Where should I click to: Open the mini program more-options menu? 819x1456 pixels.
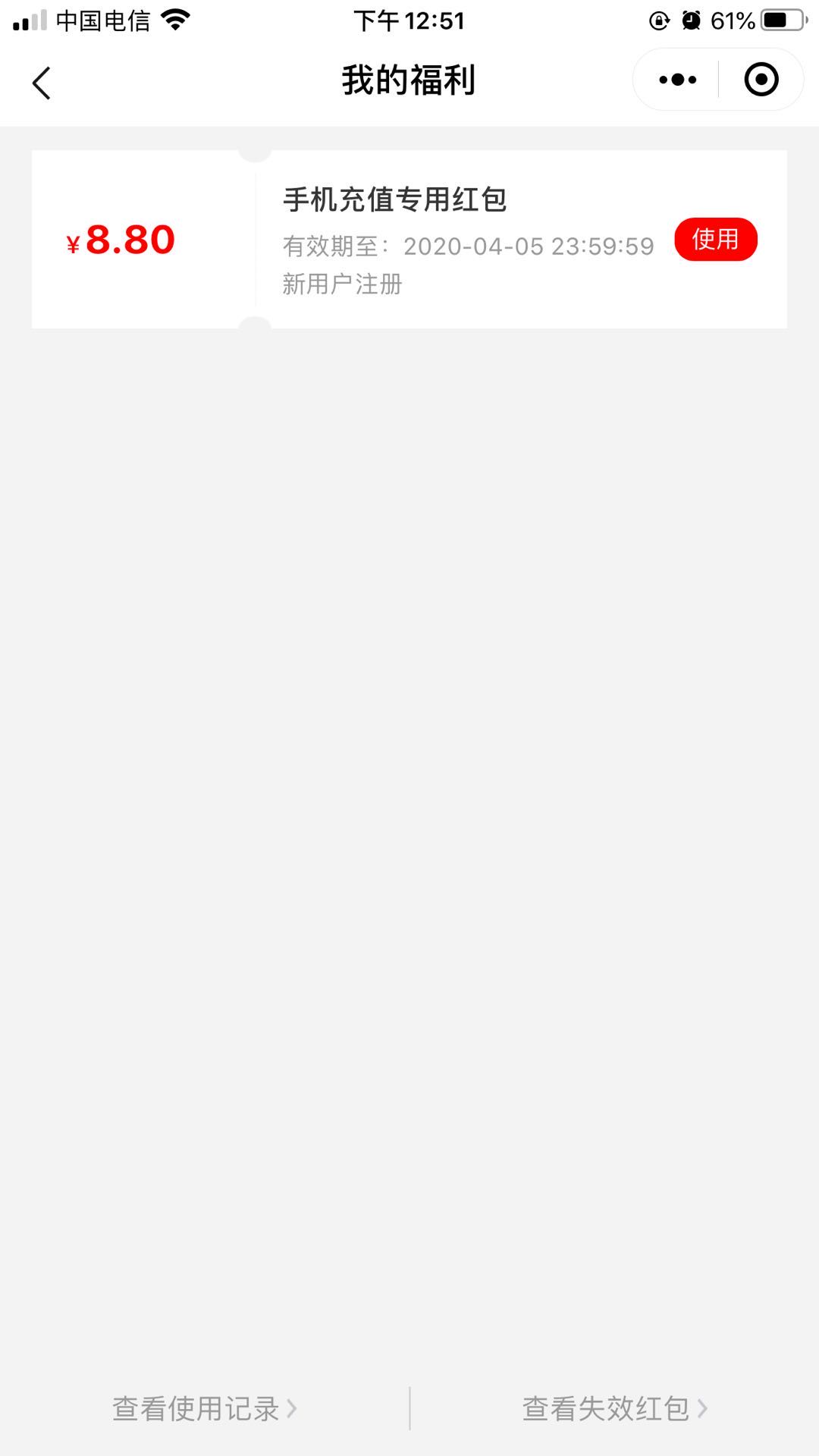tap(677, 80)
